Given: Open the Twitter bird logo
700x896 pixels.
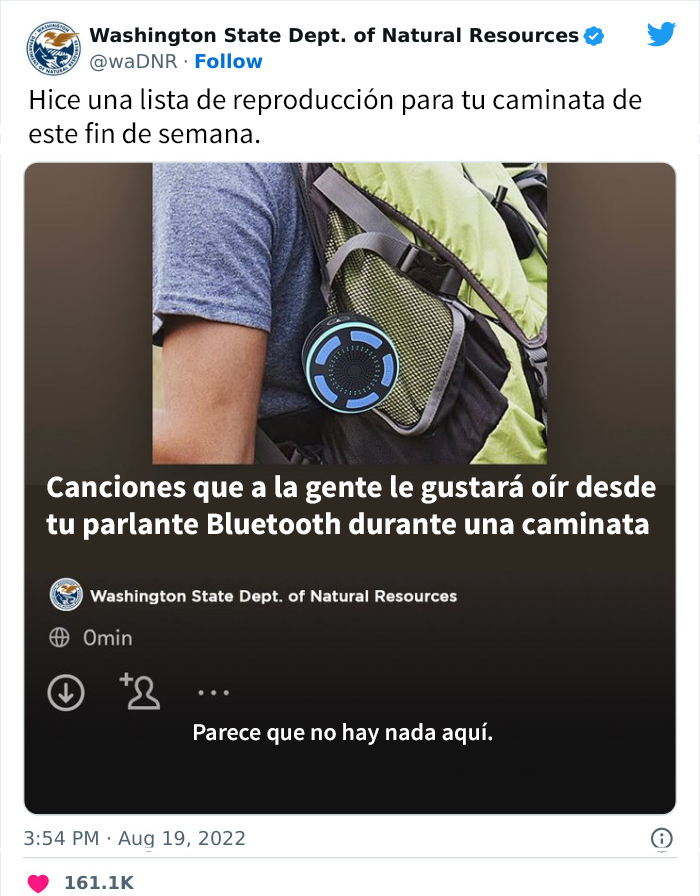Looking at the screenshot, I should pyautogui.click(x=661, y=35).
